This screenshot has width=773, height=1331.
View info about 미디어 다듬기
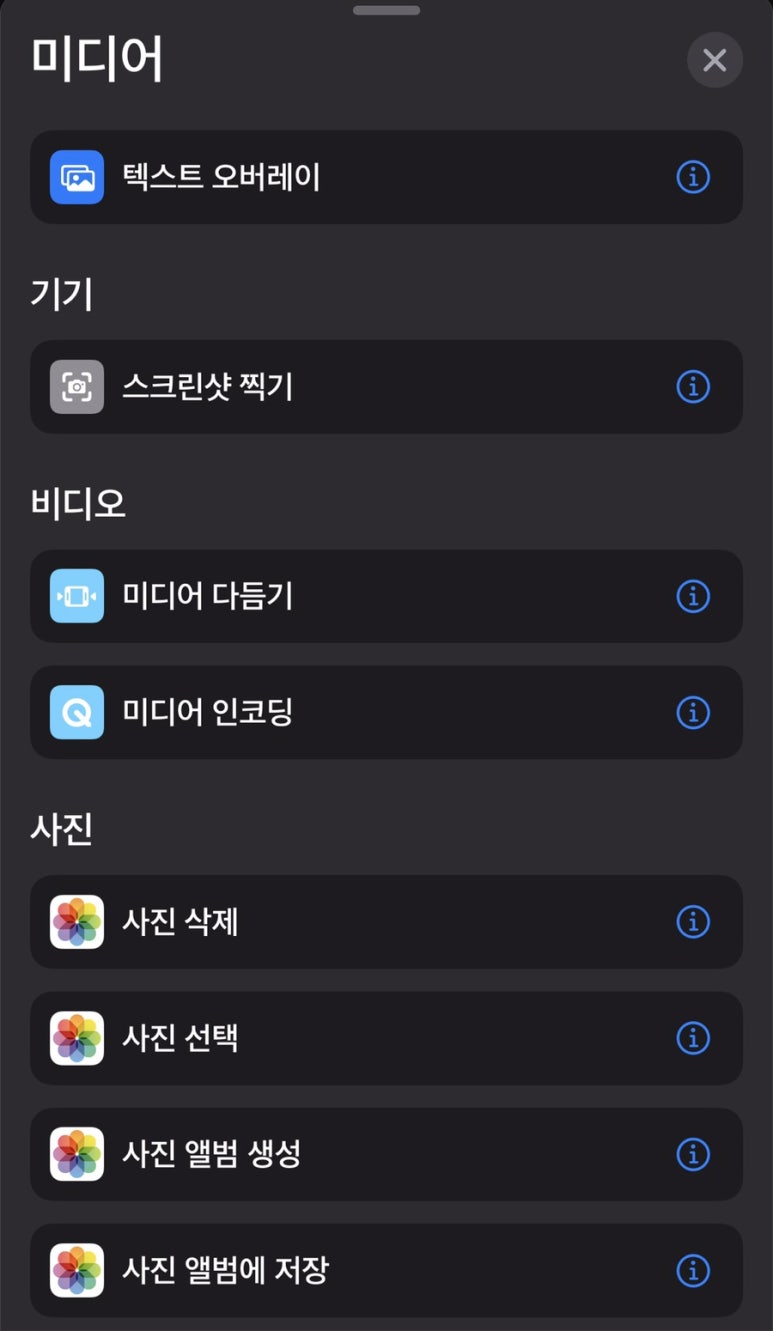693,596
